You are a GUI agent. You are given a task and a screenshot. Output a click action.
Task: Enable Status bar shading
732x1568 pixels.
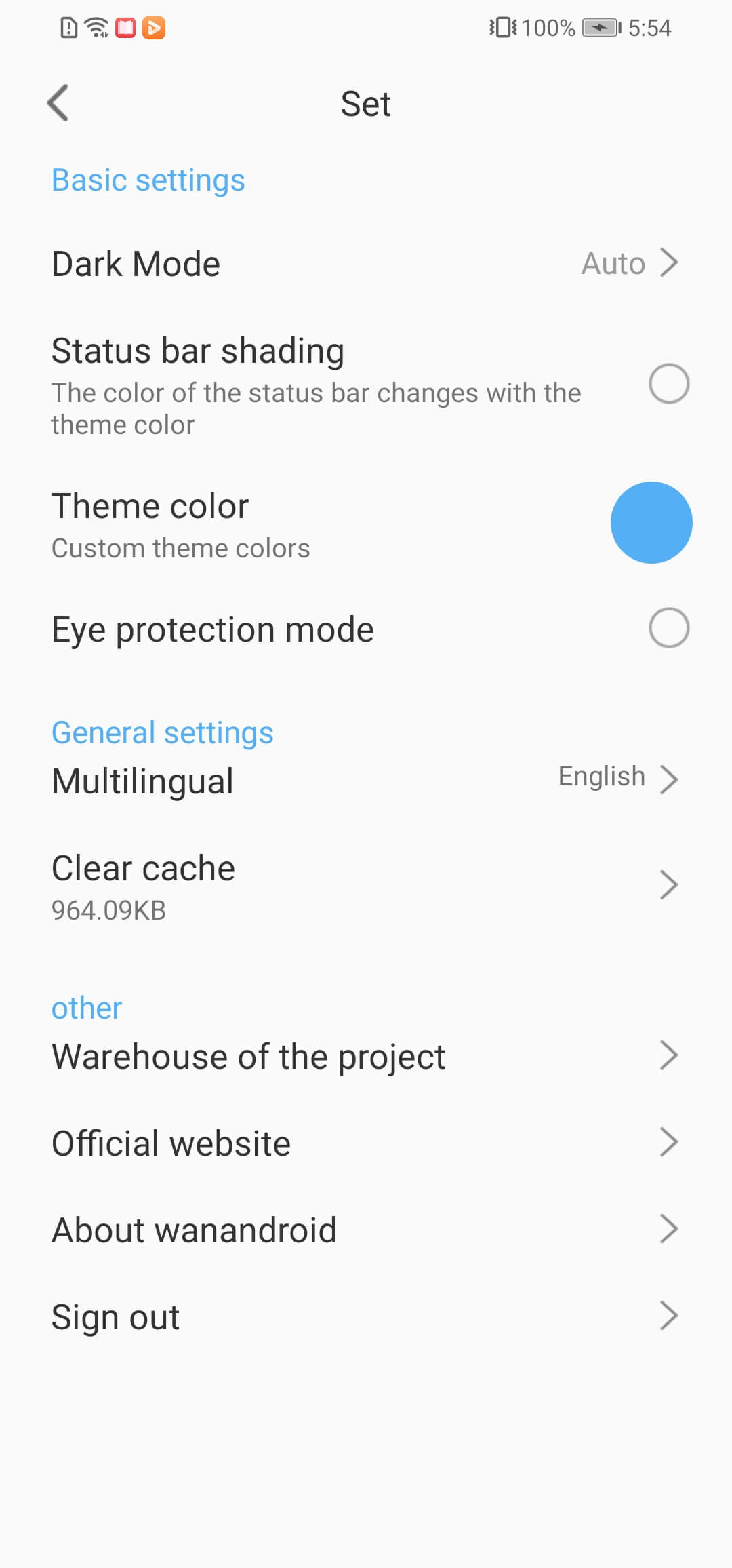click(668, 384)
